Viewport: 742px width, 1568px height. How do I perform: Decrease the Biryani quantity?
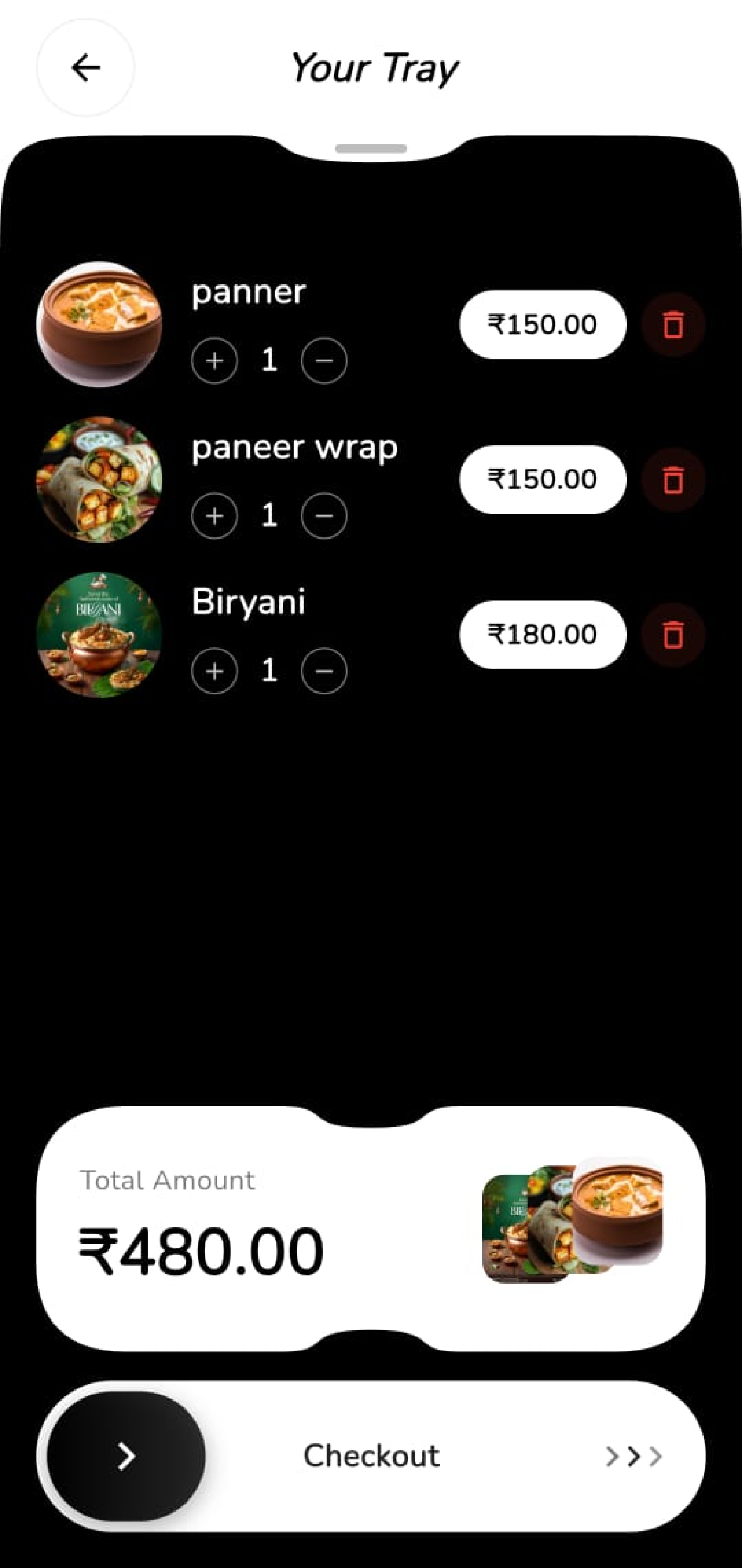[x=324, y=671]
